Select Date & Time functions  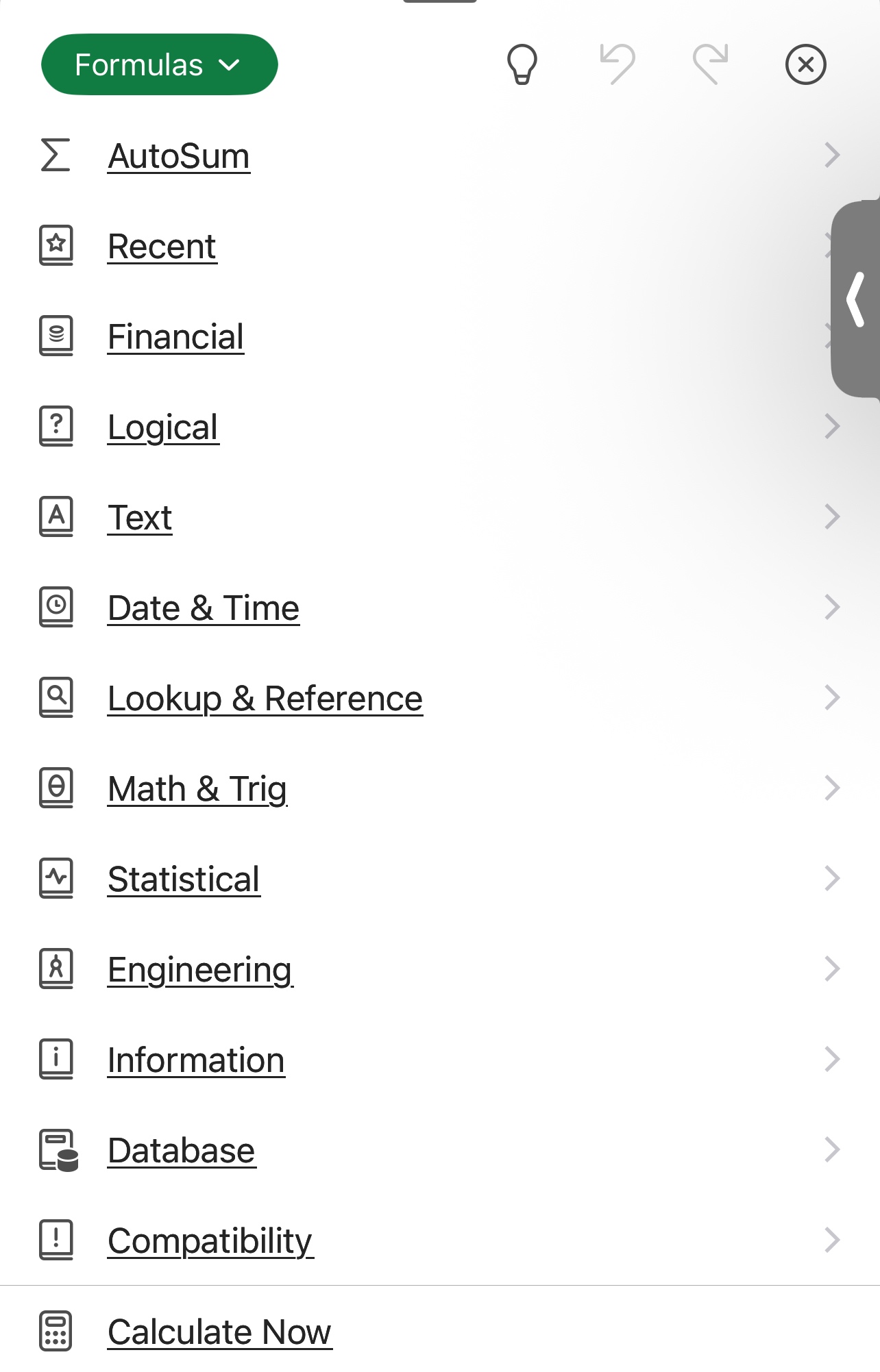point(204,608)
